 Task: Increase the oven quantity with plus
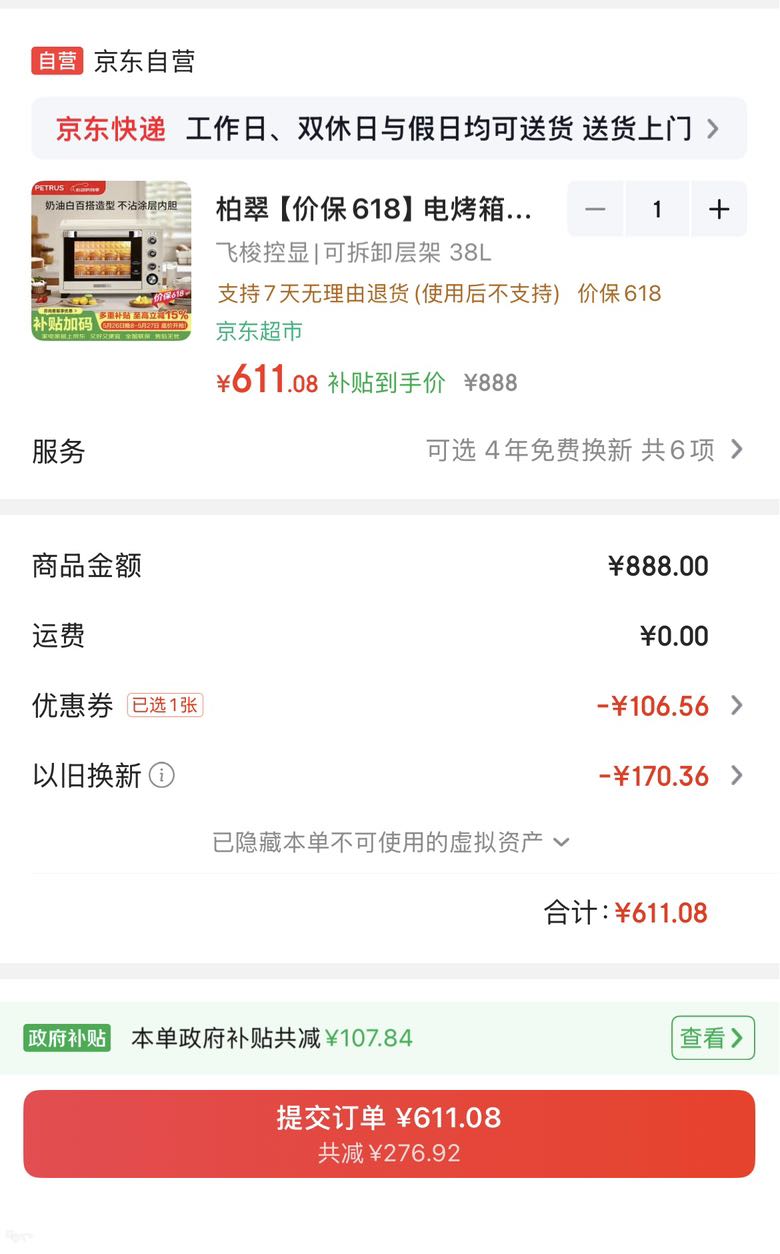pos(718,209)
